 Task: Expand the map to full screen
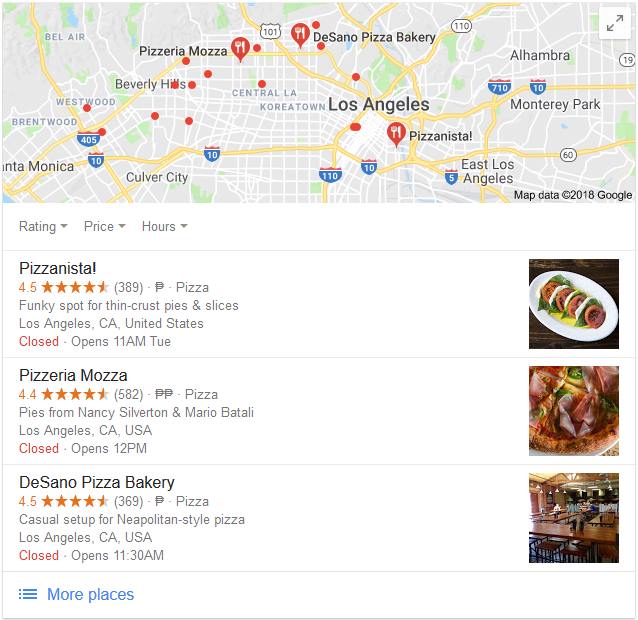tap(612, 25)
